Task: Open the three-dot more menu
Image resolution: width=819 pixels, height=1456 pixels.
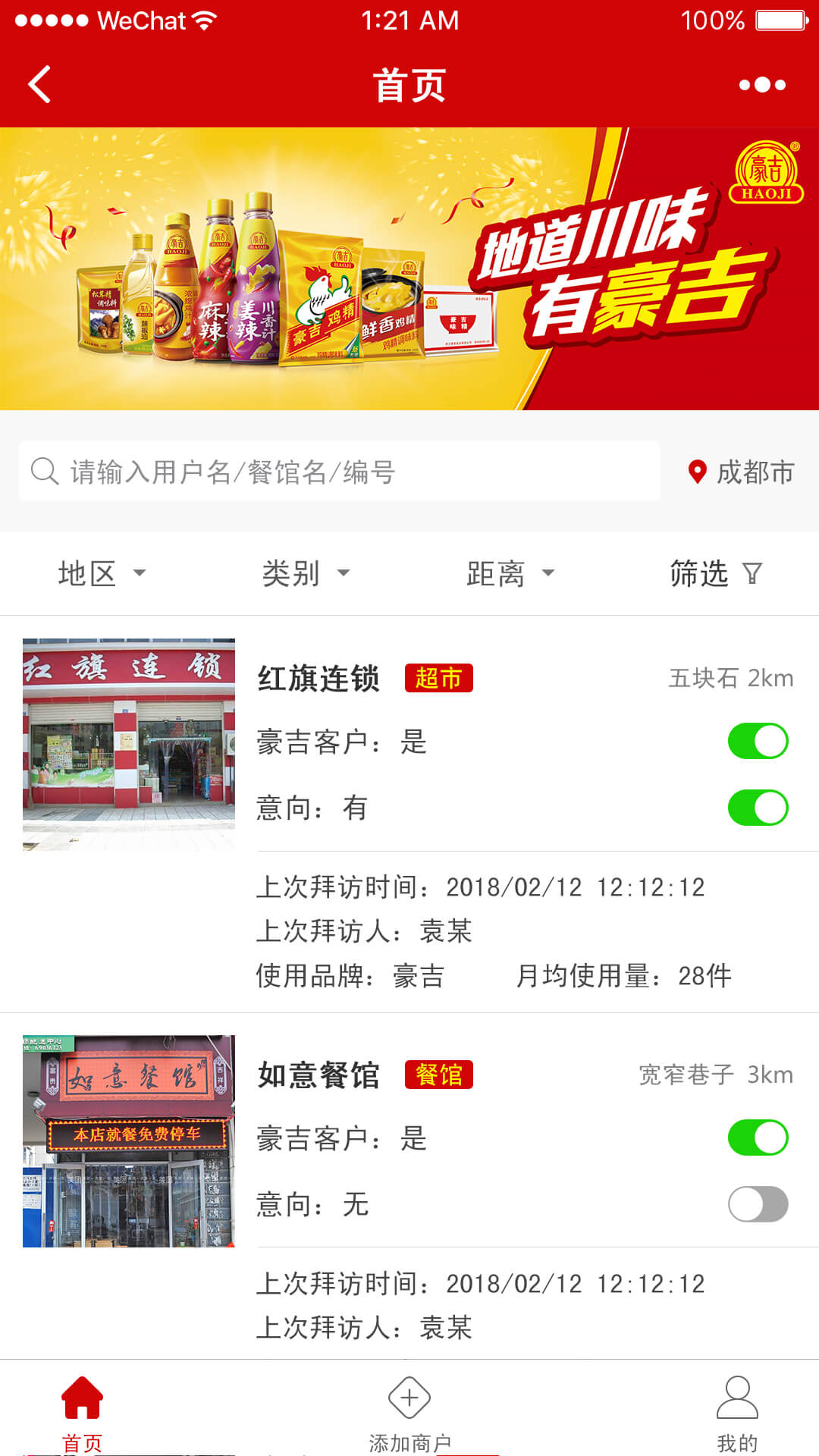Action: click(x=762, y=84)
